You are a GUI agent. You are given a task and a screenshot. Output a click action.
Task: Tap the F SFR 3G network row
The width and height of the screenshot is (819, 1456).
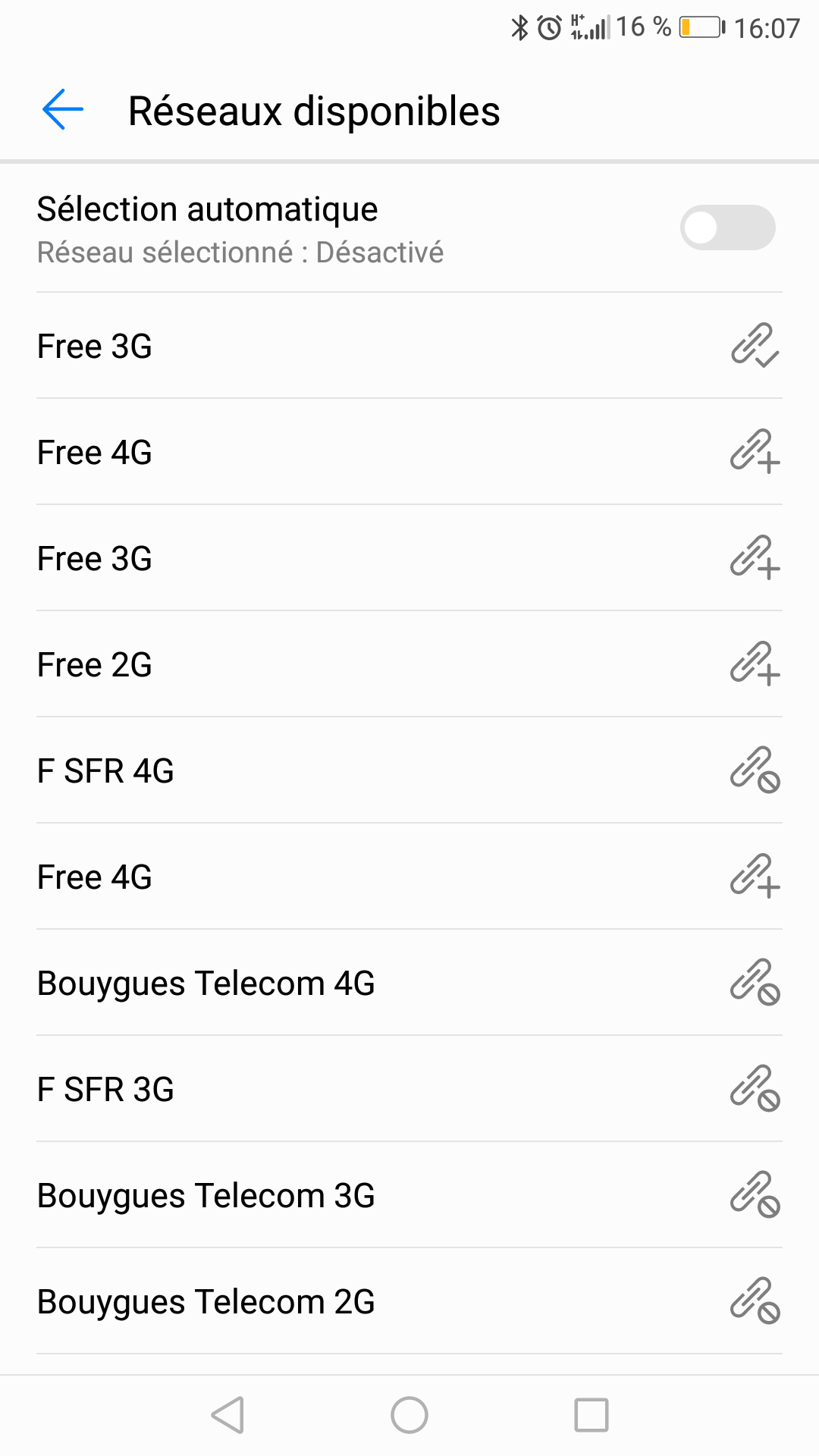click(409, 1089)
